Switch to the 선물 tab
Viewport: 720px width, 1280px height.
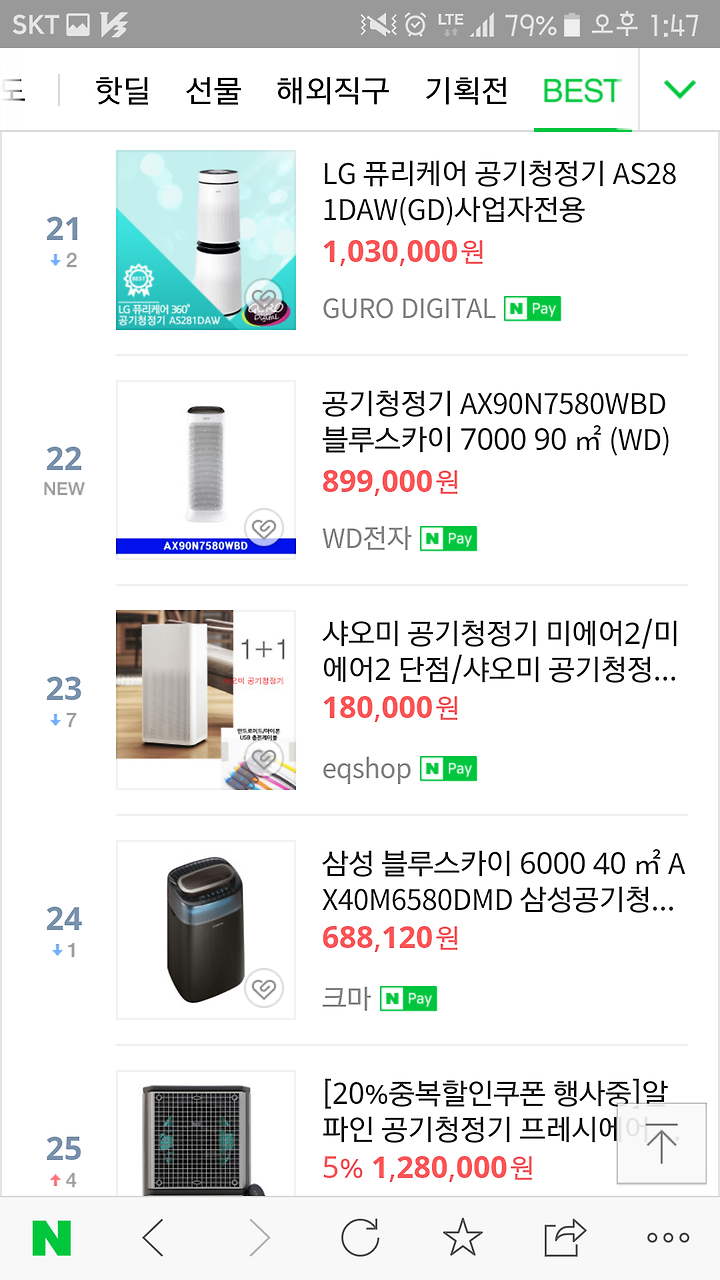(213, 91)
